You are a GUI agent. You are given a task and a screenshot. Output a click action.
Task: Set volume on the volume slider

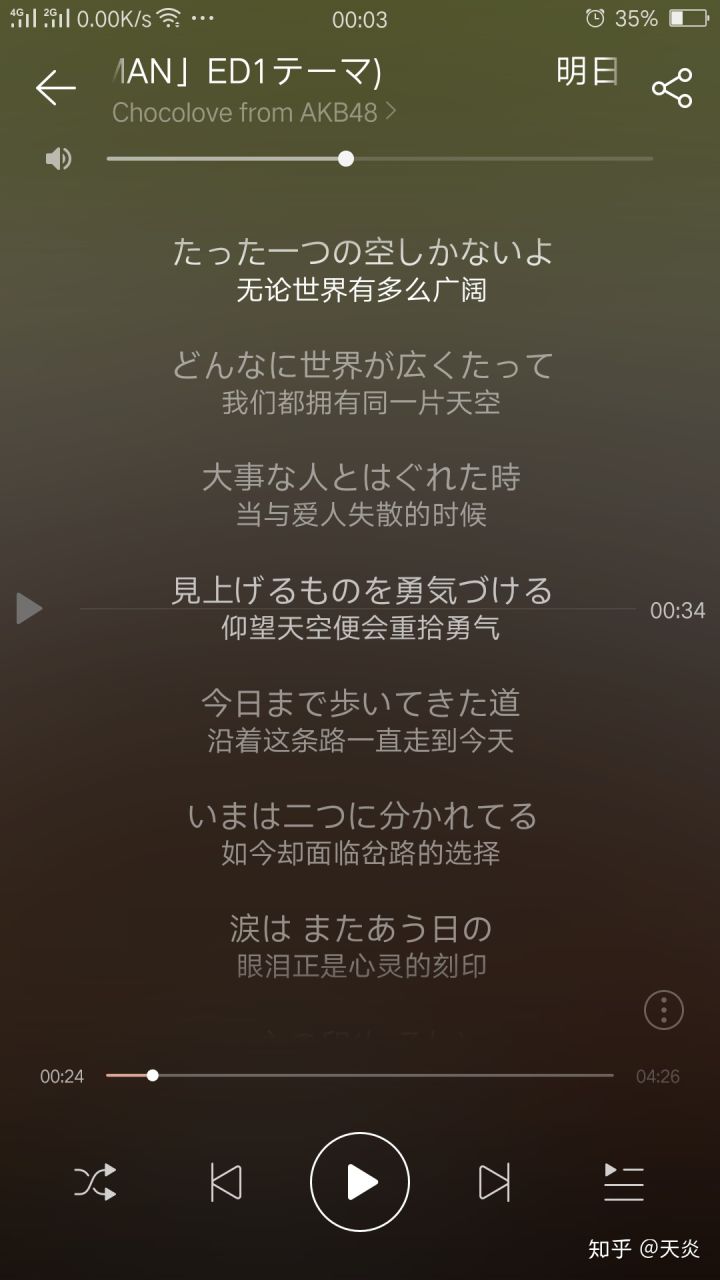pyautogui.click(x=380, y=159)
